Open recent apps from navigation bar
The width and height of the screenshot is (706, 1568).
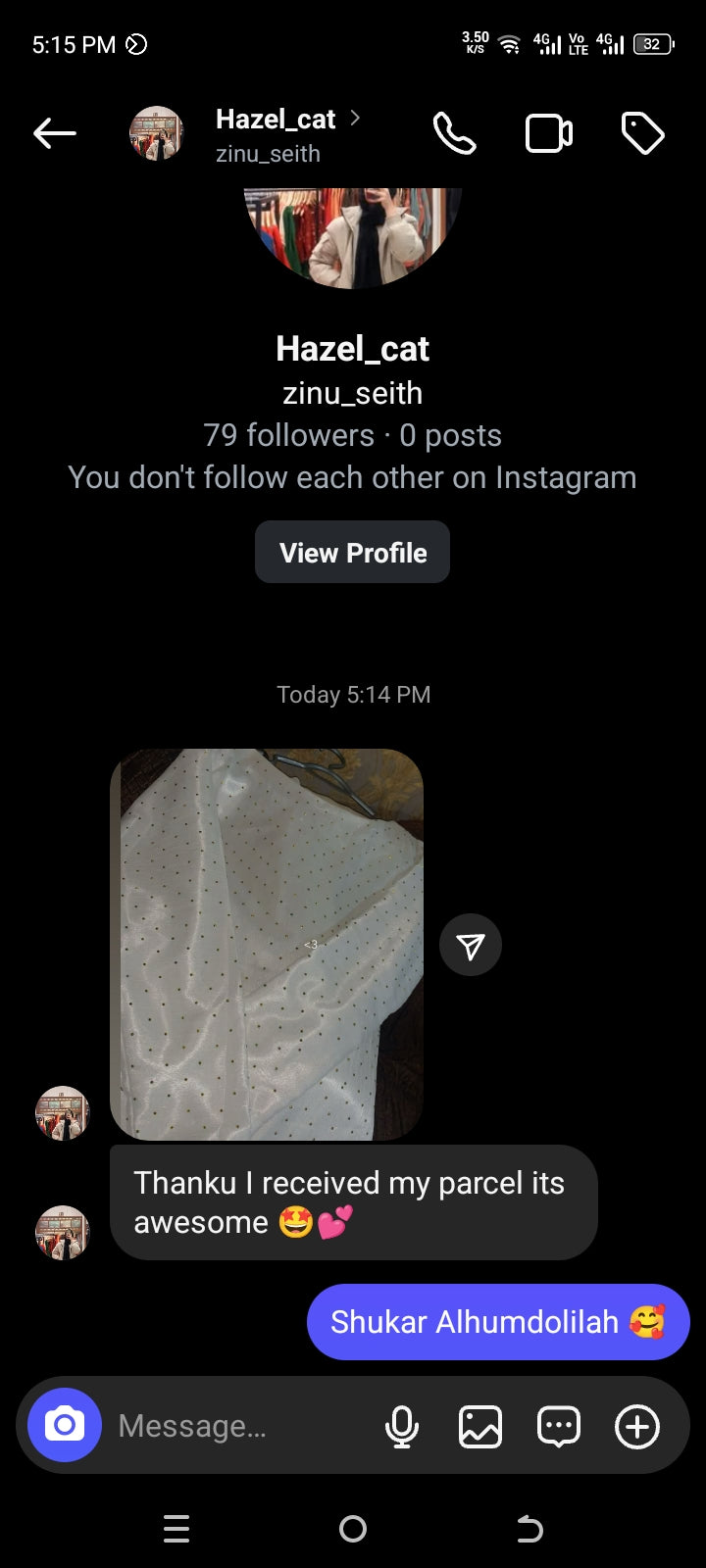pos(176,1529)
